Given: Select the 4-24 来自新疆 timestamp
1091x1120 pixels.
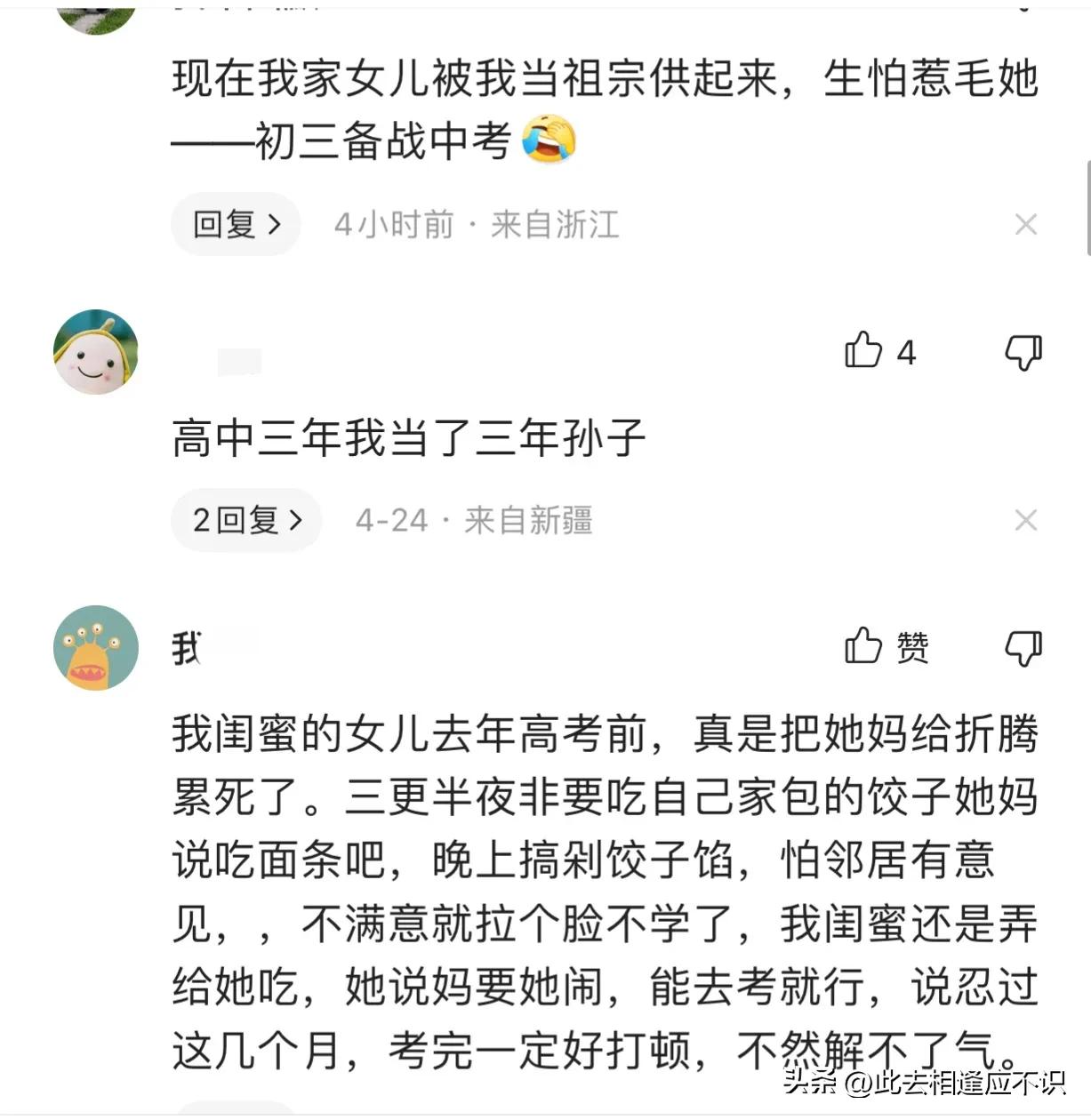Looking at the screenshot, I should tap(477, 521).
